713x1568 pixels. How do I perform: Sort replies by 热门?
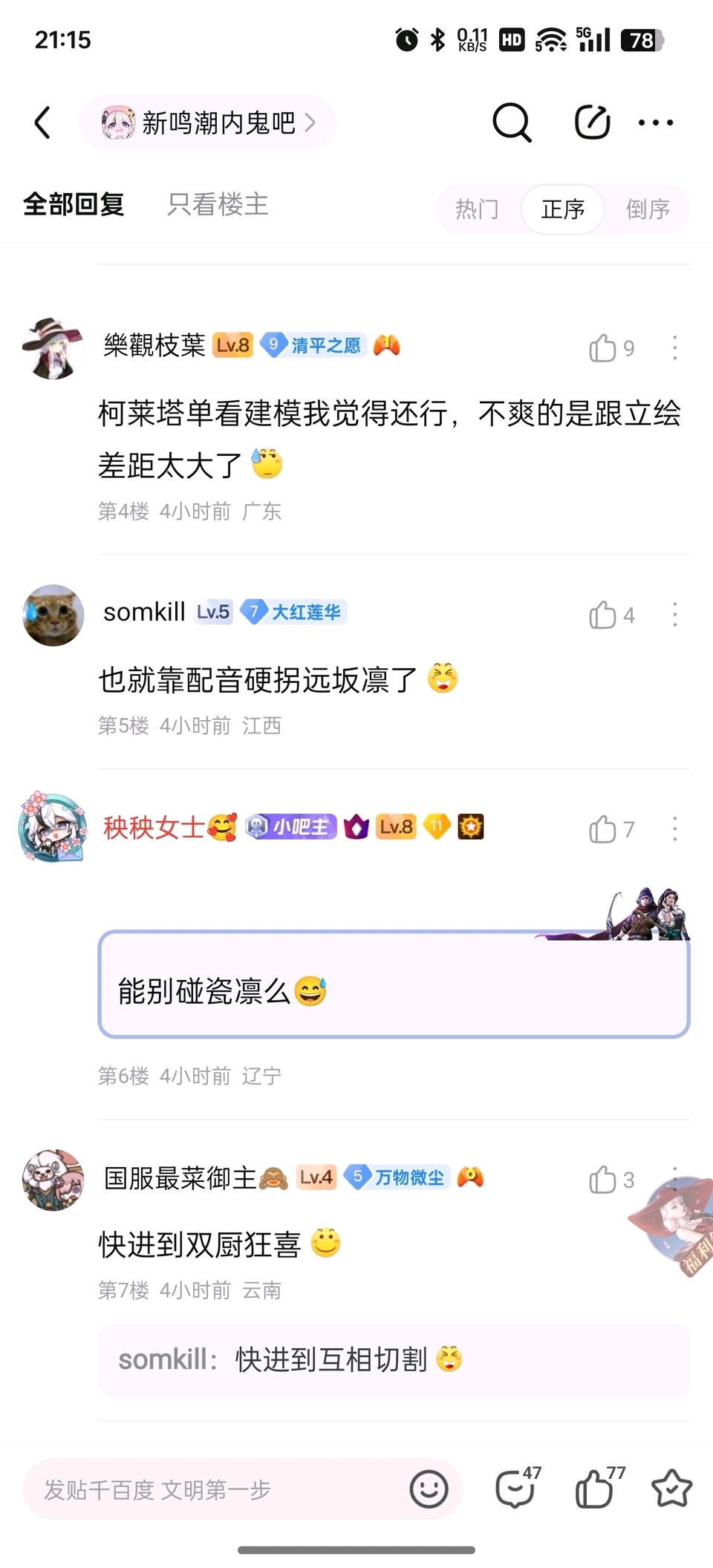point(477,209)
